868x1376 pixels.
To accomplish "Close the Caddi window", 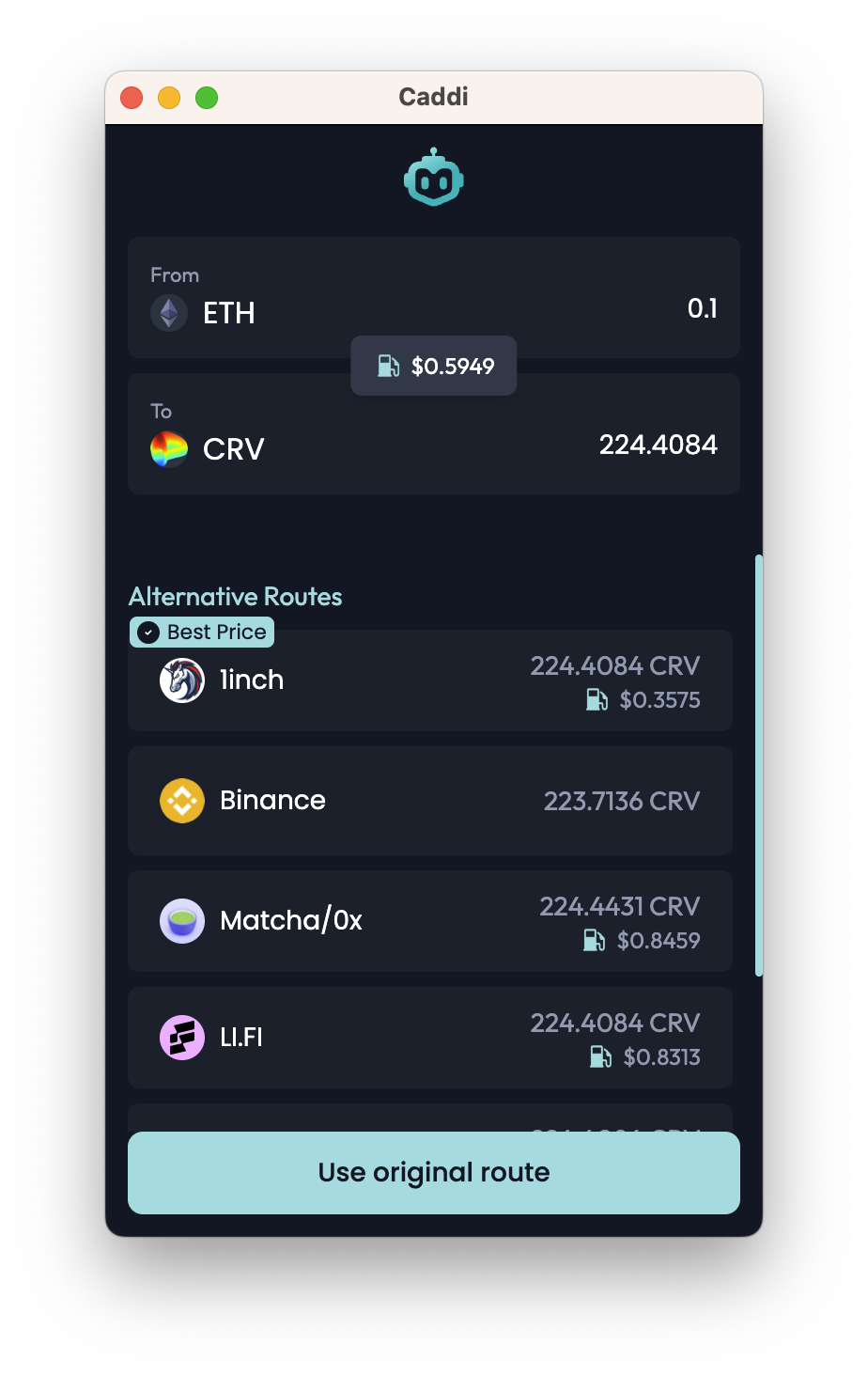I will tap(132, 98).
